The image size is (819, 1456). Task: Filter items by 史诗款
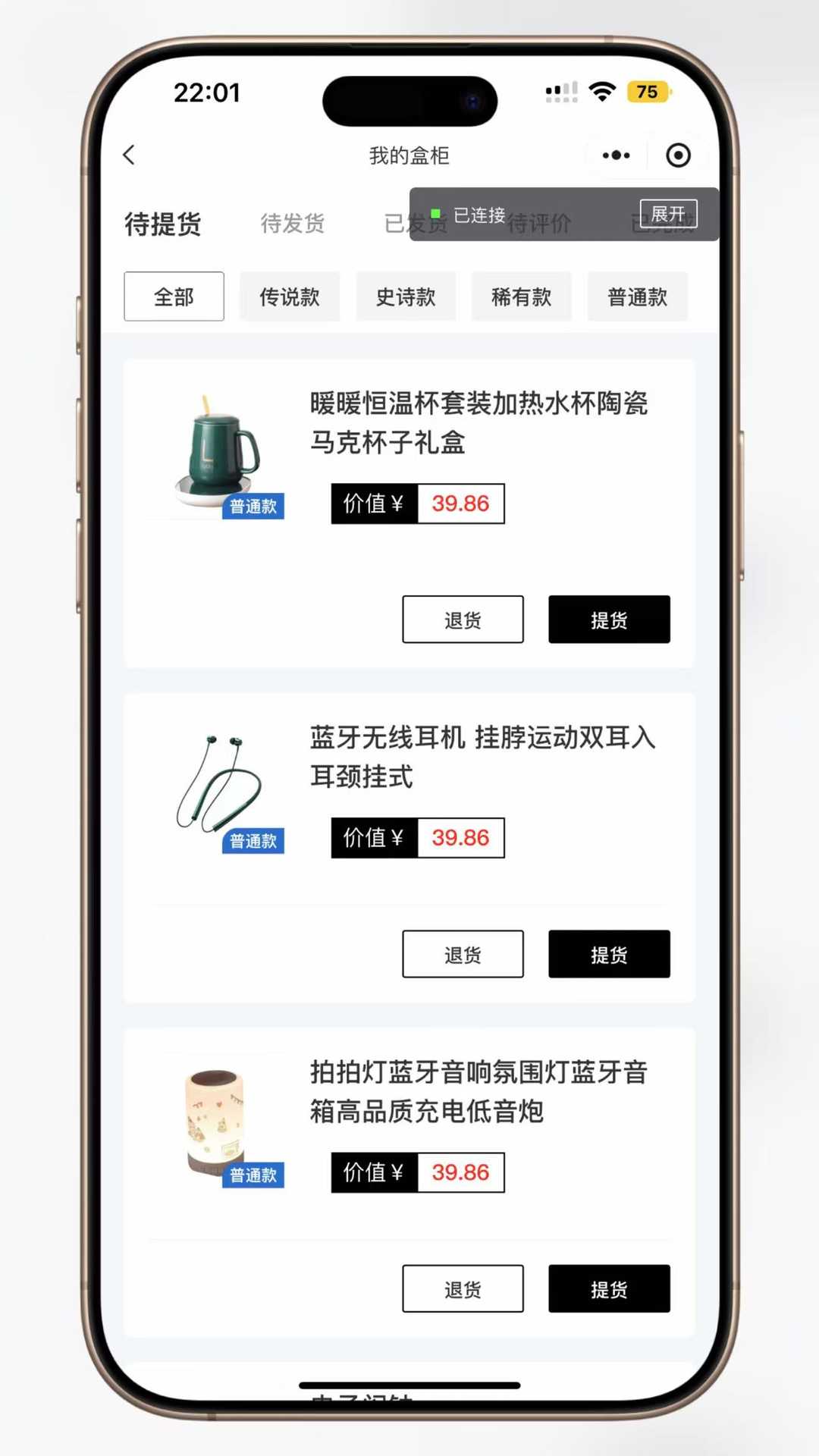pyautogui.click(x=406, y=297)
